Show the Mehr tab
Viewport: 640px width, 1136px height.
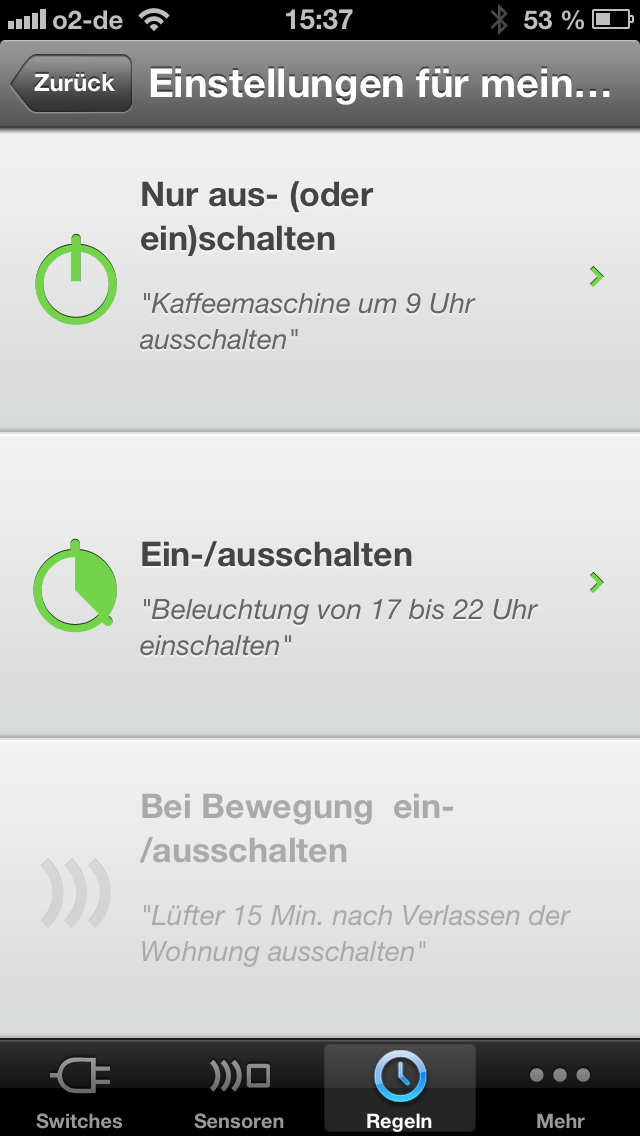[x=560, y=1090]
